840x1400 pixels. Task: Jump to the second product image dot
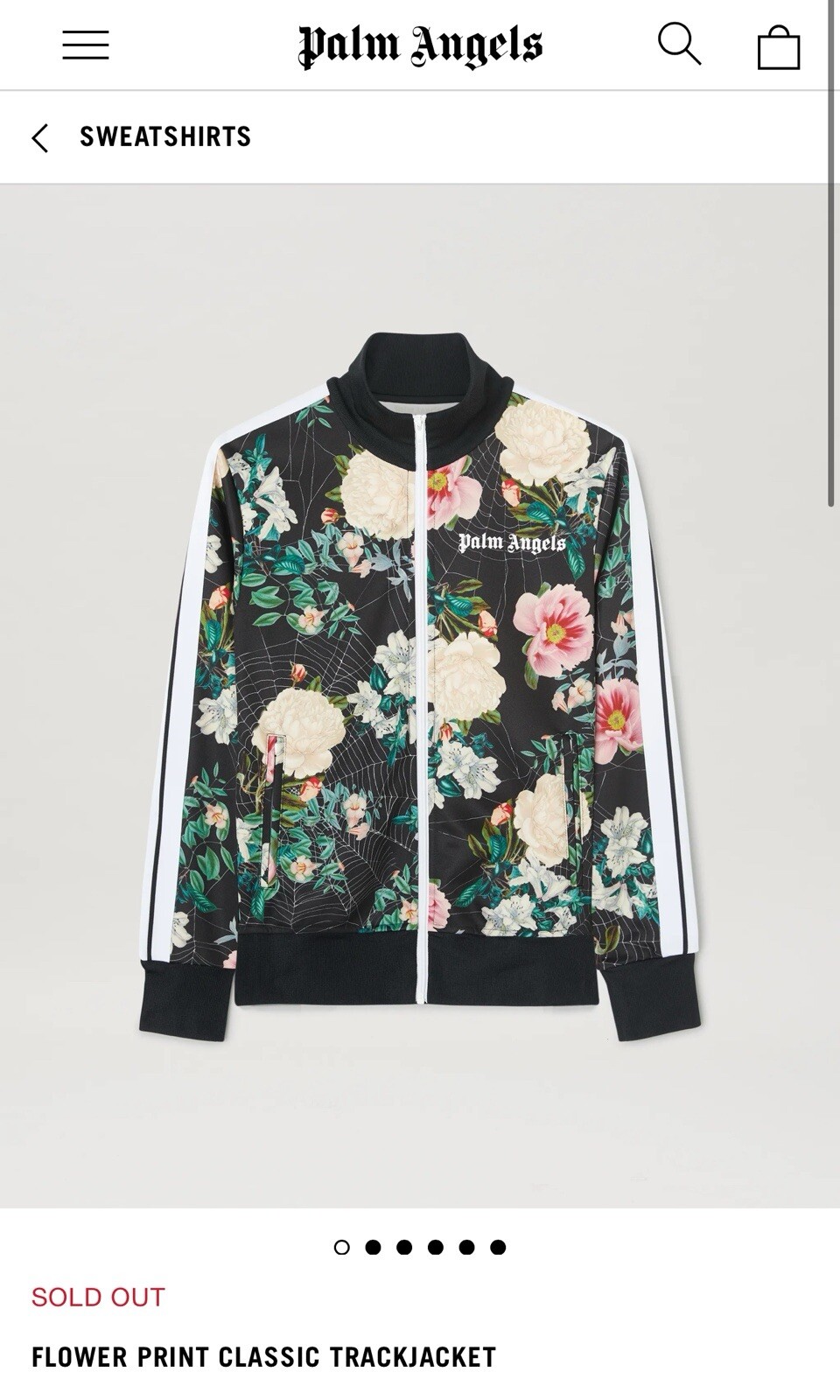(x=373, y=1247)
